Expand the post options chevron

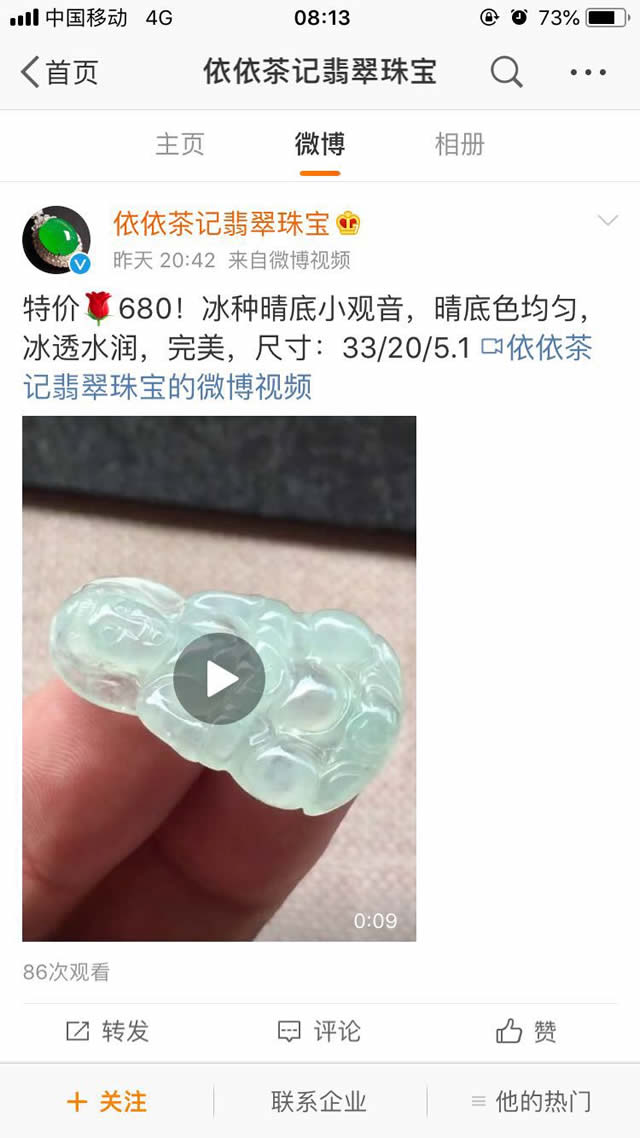click(607, 221)
